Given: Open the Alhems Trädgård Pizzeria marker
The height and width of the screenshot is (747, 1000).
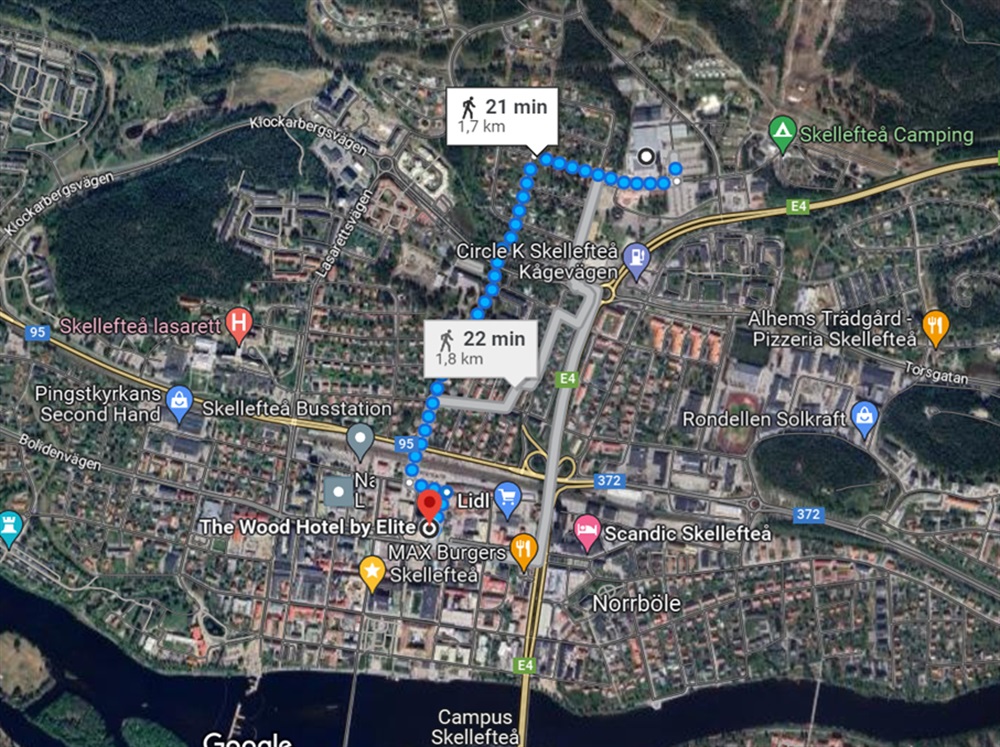Looking at the screenshot, I should (935, 324).
